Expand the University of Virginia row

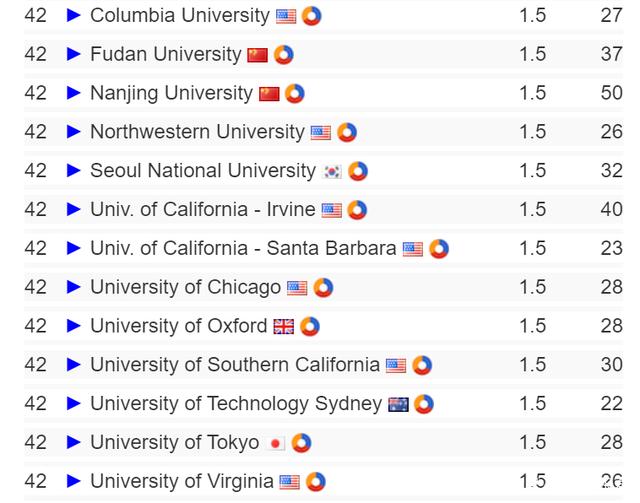[x=73, y=481]
